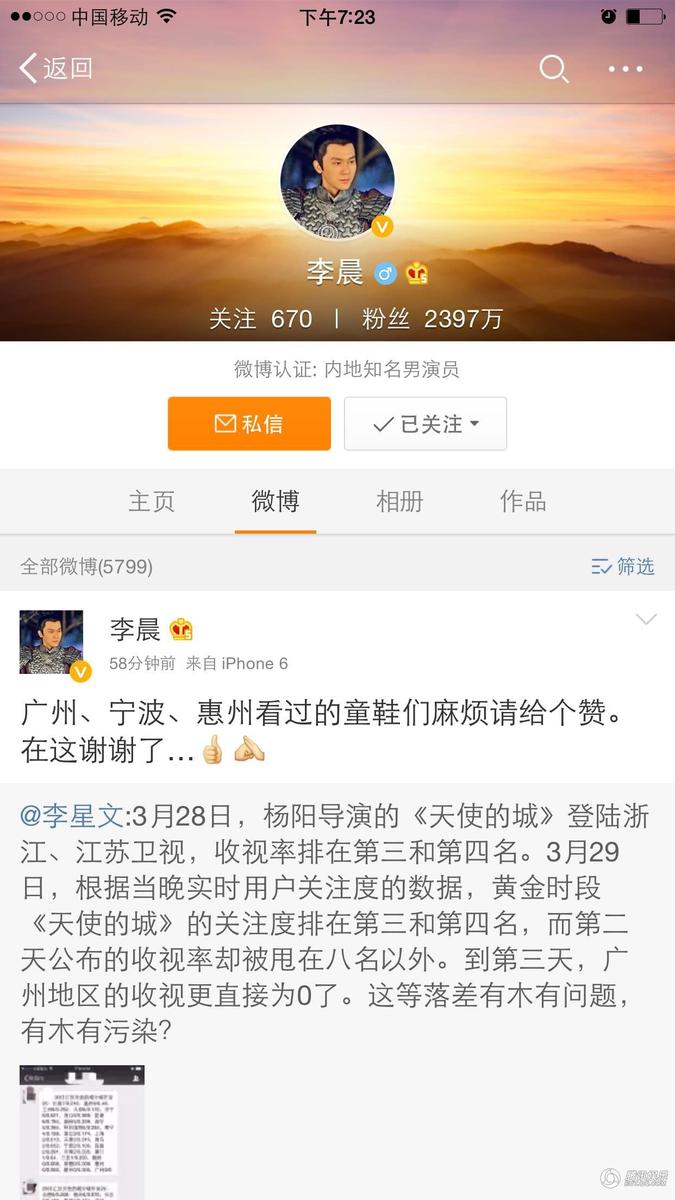This screenshot has height=1200, width=675.
Task: Open the 作品 tab
Action: [x=523, y=502]
